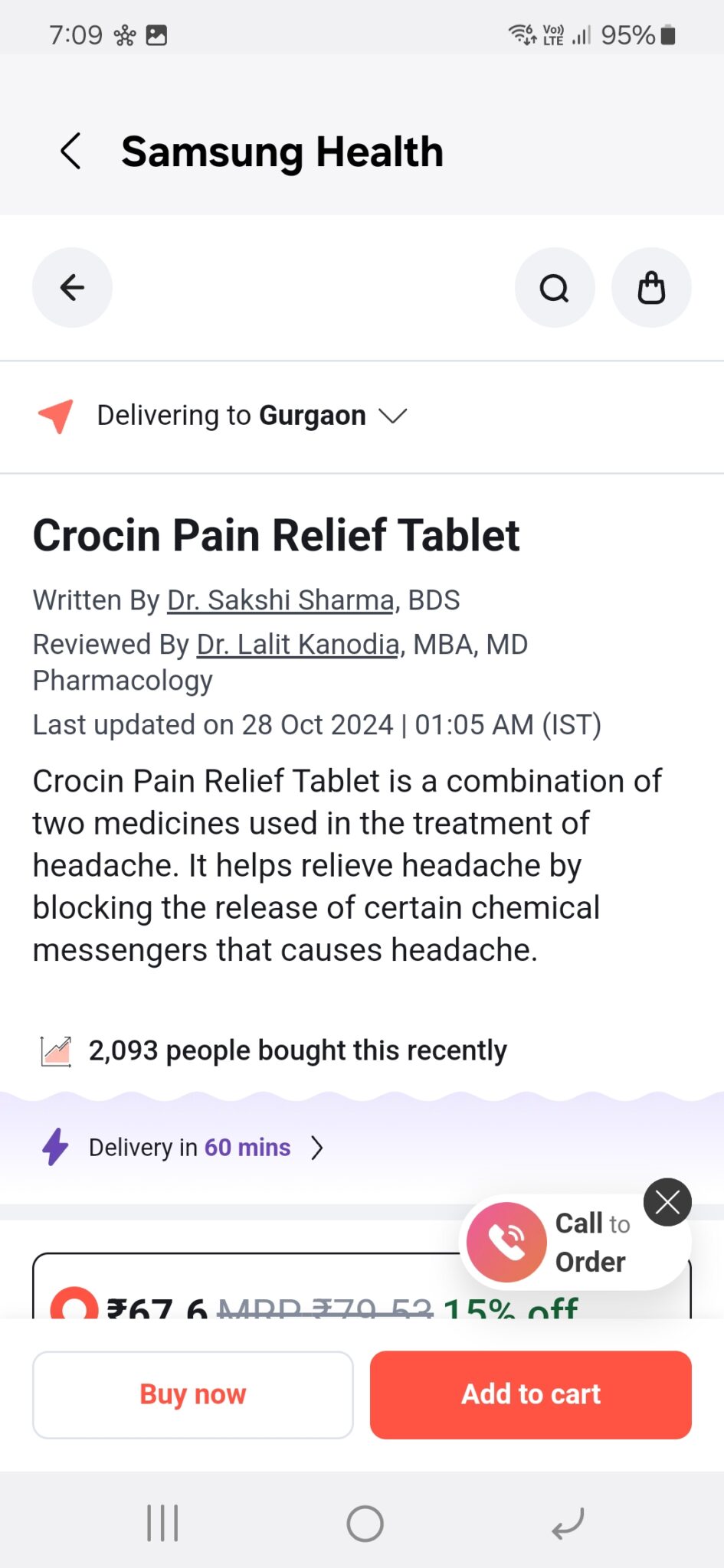The image size is (724, 1568).
Task: Open the shopping cart
Action: (650, 288)
